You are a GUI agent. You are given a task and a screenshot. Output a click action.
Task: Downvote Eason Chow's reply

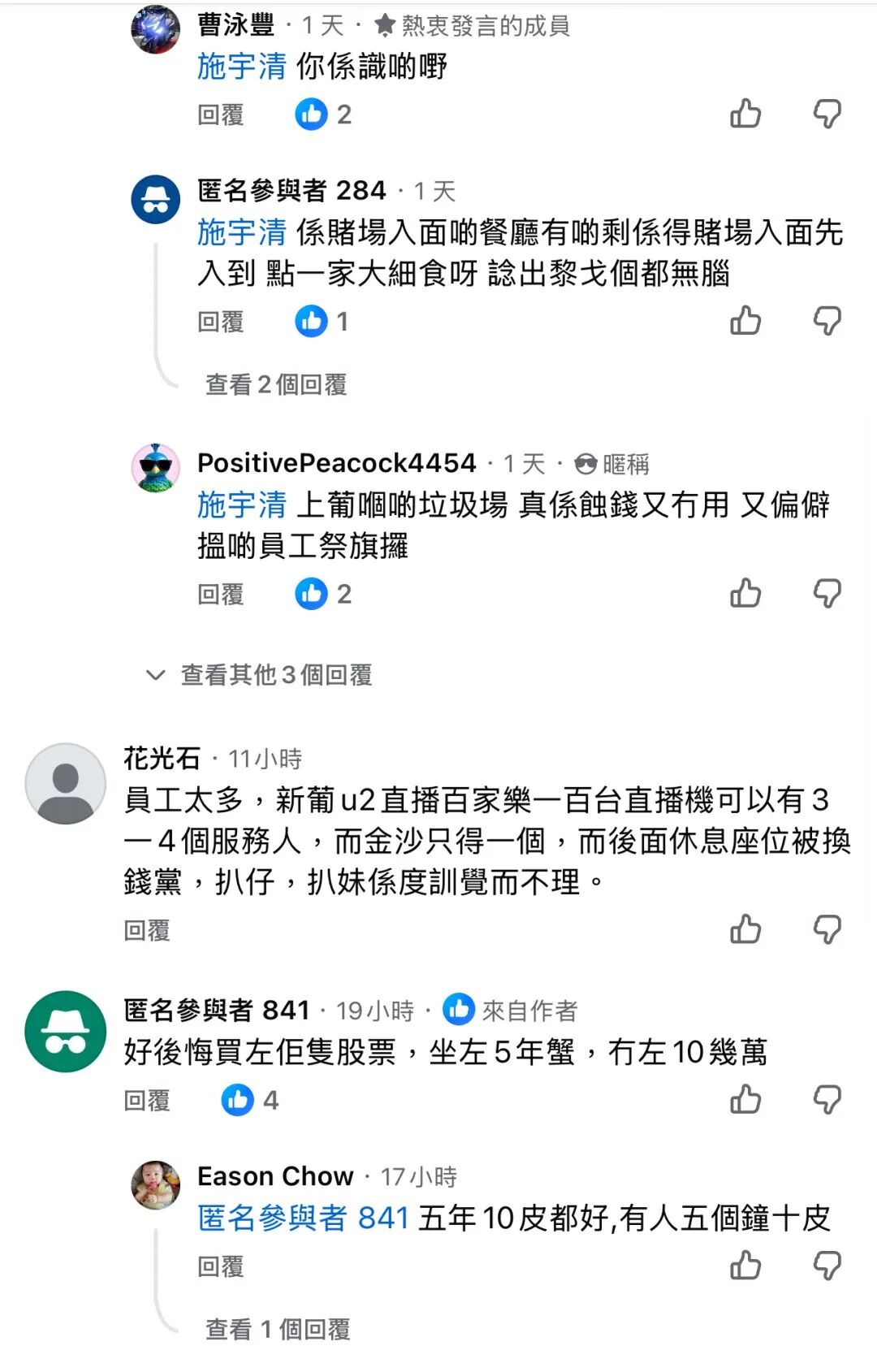click(827, 1266)
